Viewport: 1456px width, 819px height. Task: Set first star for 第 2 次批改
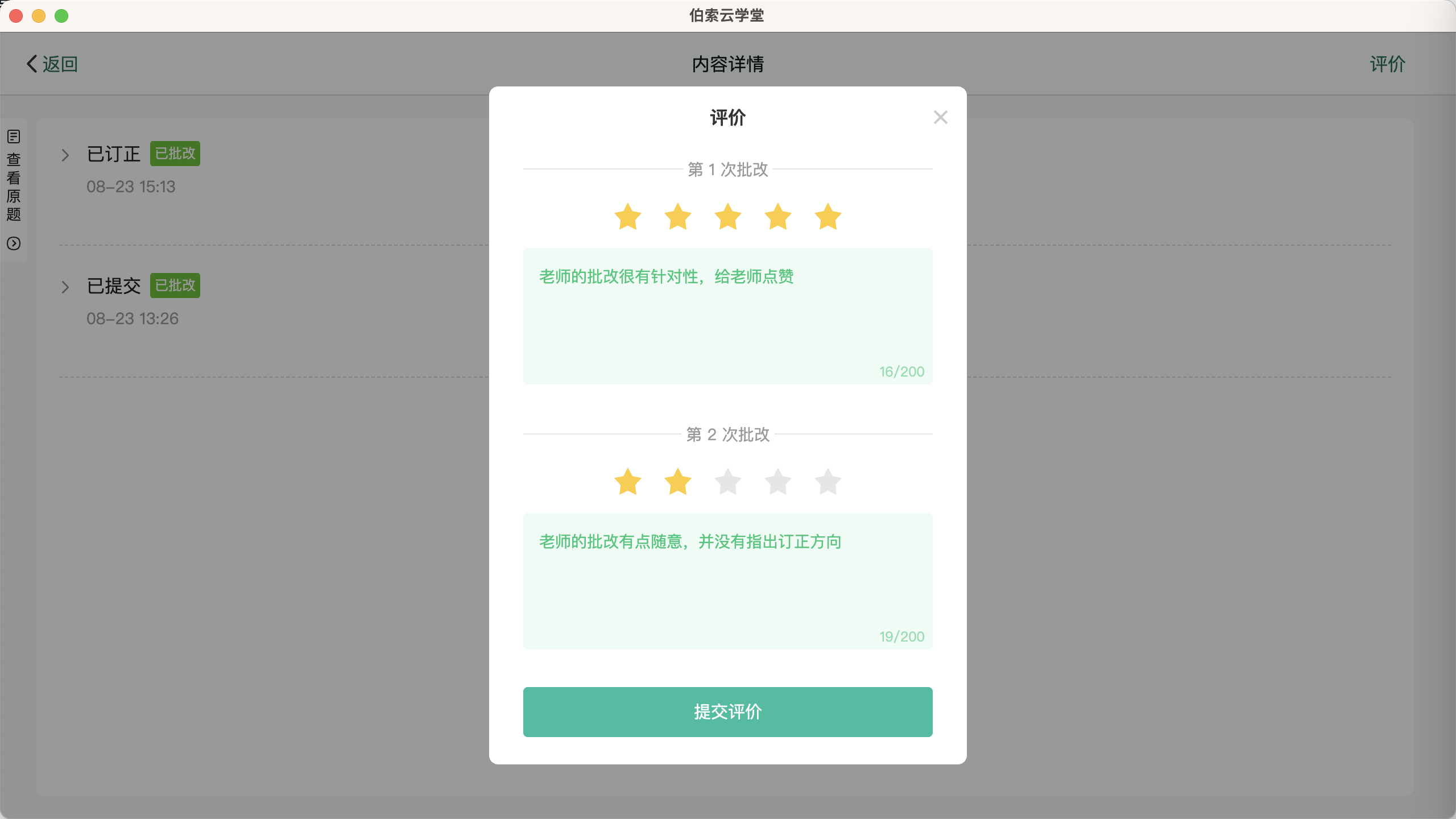click(x=627, y=482)
